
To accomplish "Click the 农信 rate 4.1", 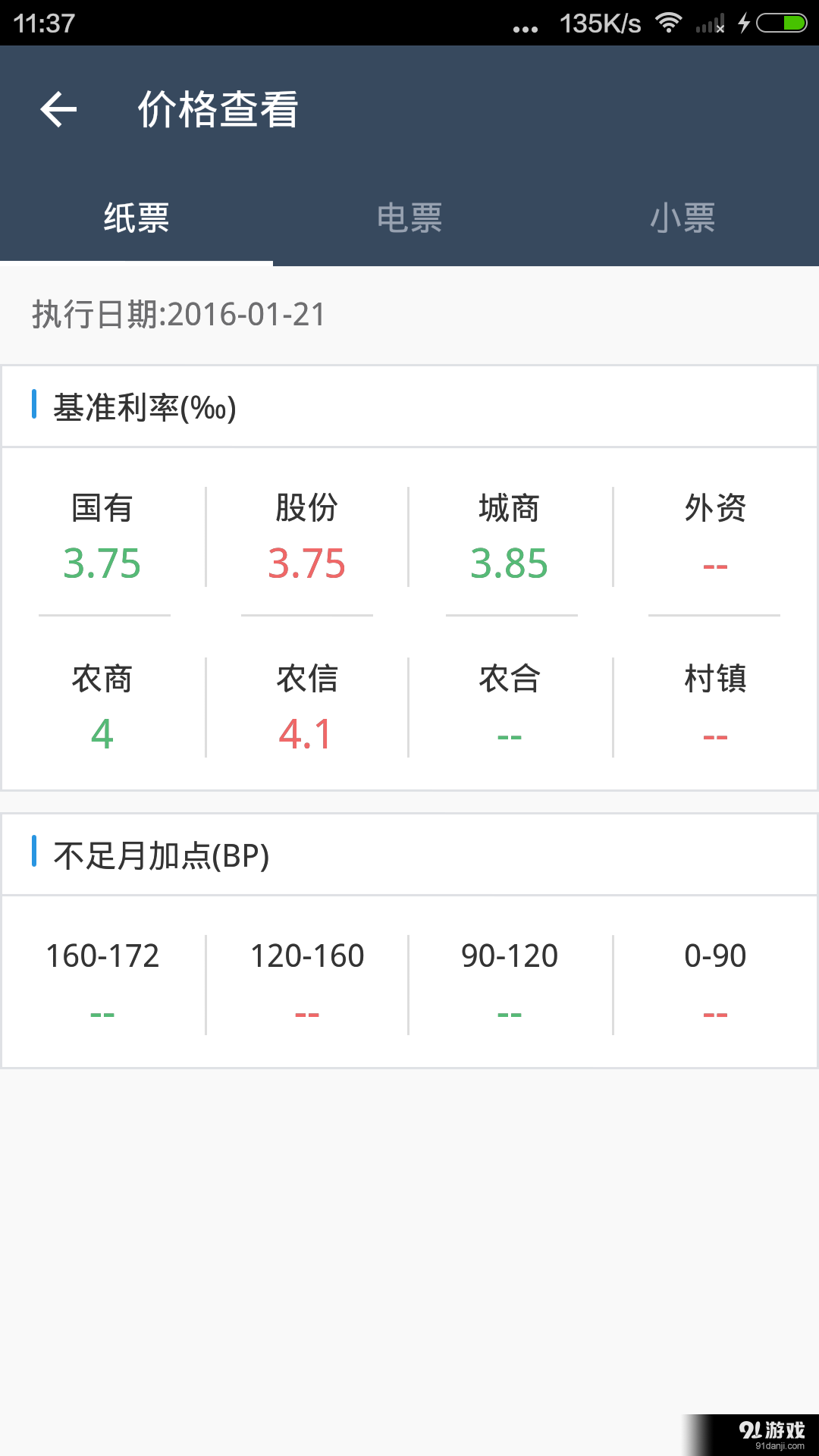I will (306, 733).
